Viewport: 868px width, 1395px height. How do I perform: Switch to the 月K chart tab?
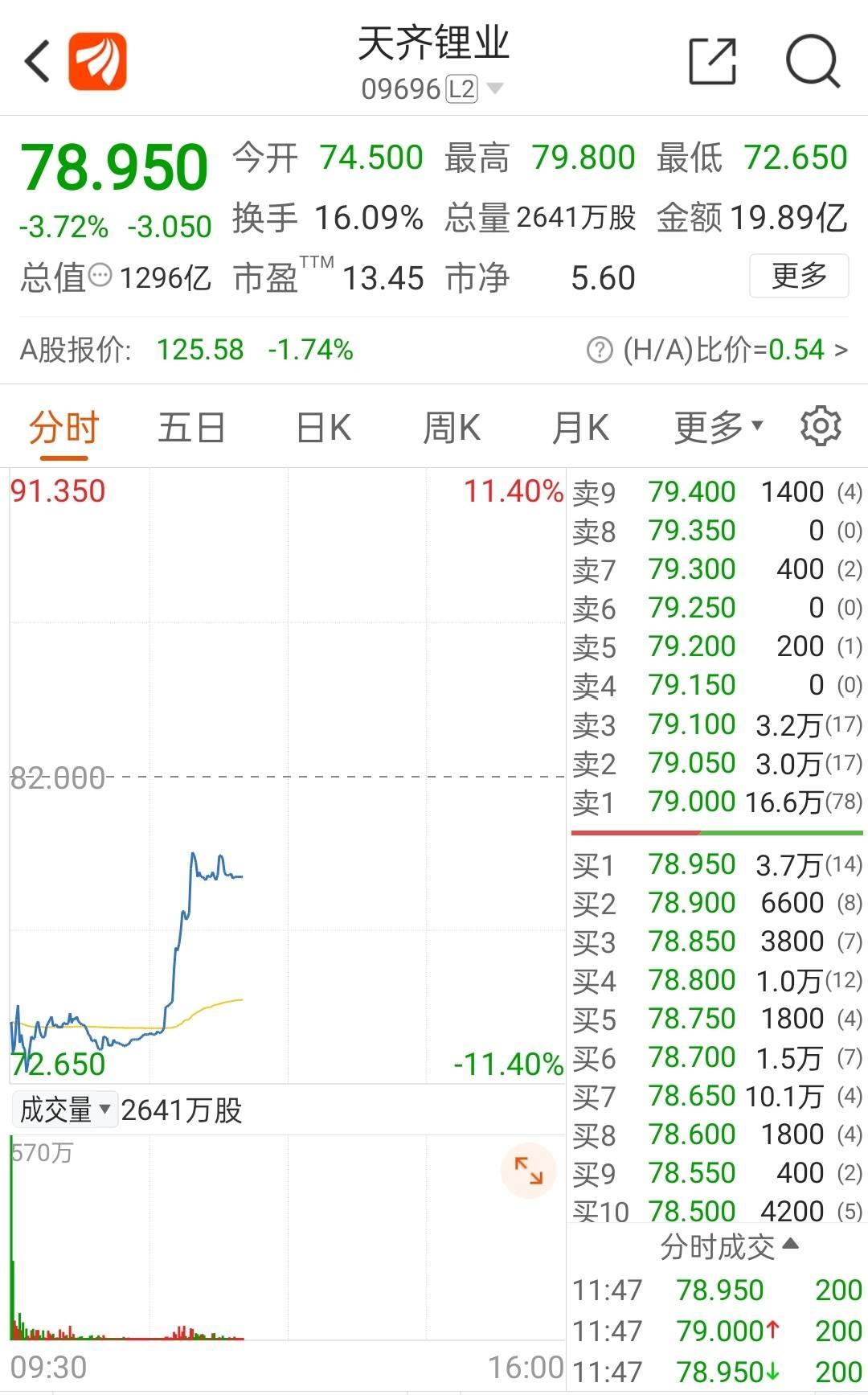pos(580,428)
